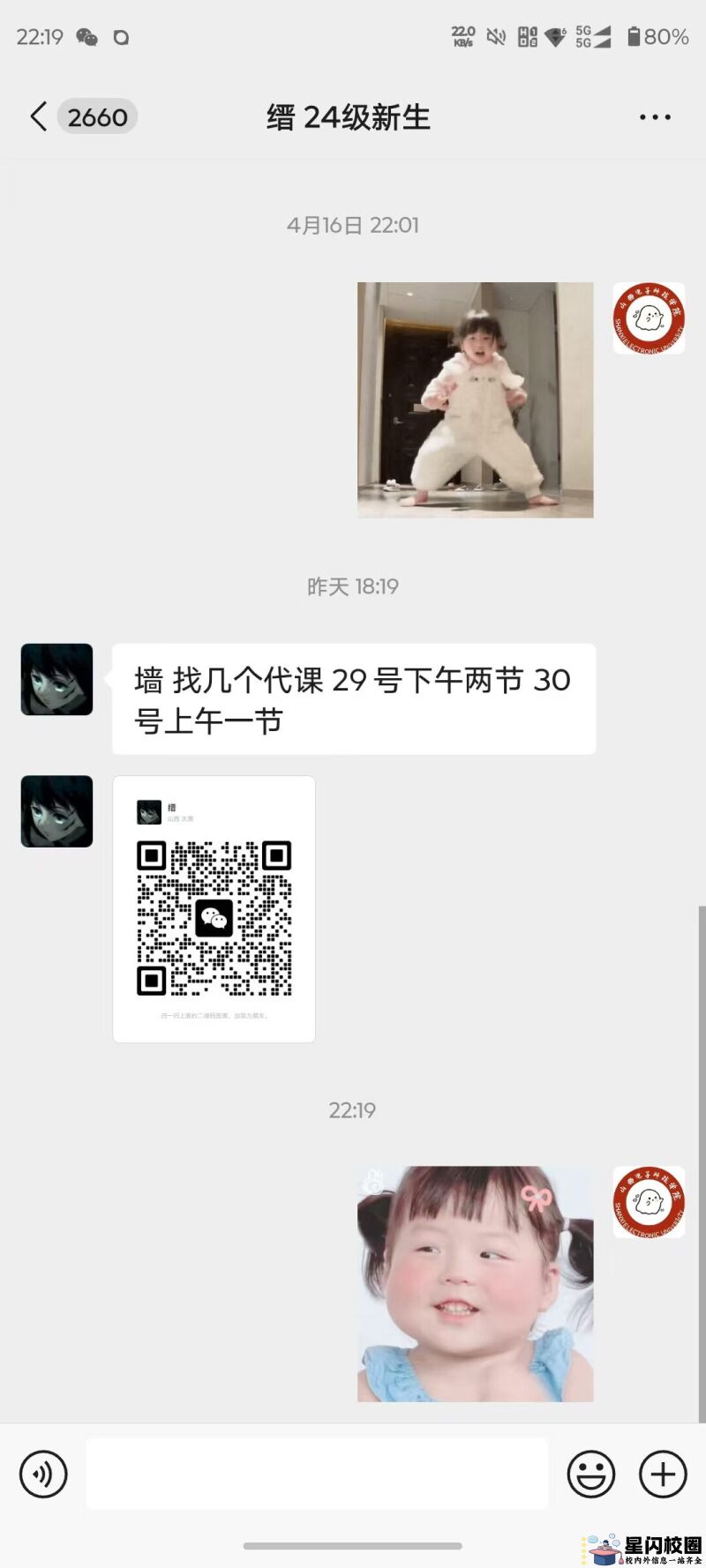View the dancing toddler image message
This screenshot has width=706, height=1568.
coord(475,399)
